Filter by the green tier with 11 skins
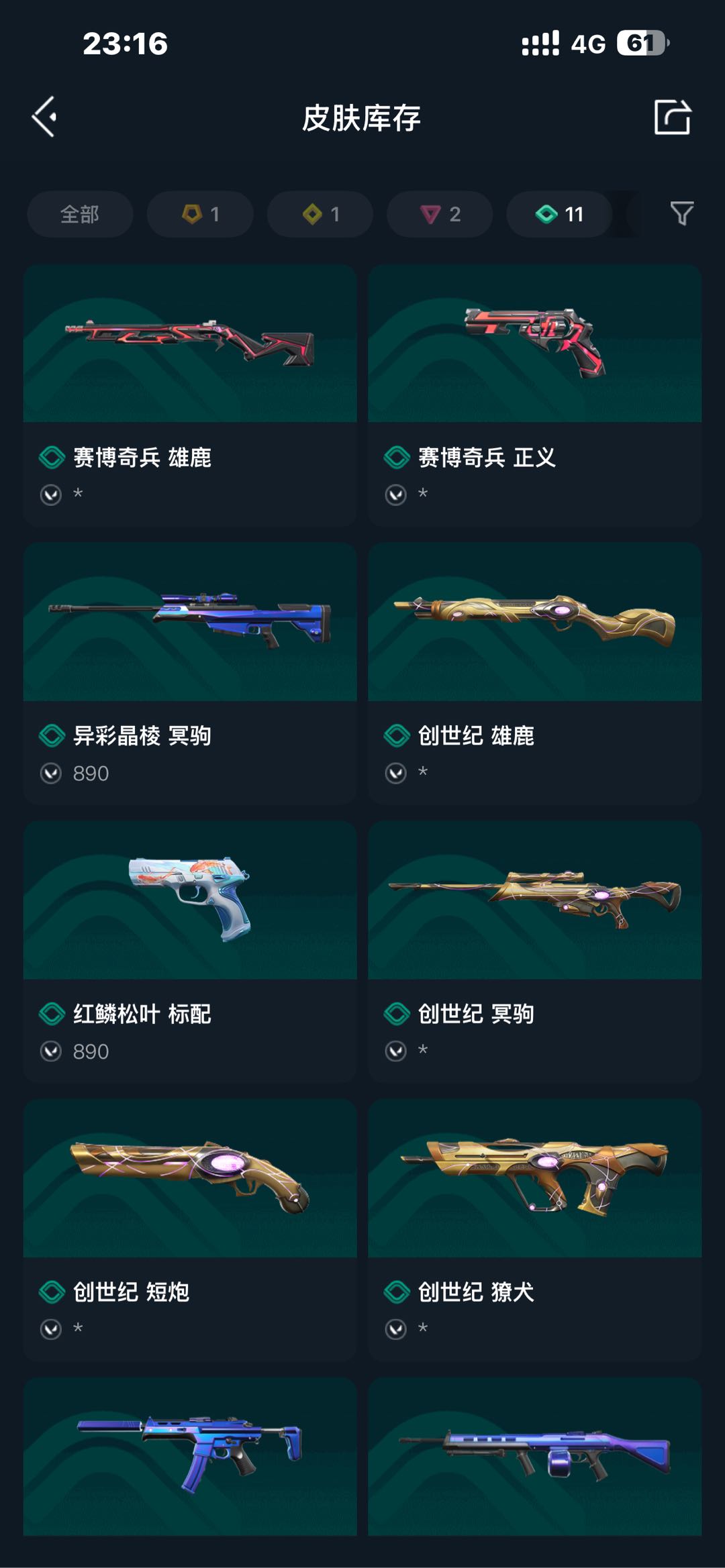Viewport: 725px width, 1568px height. pos(559,214)
